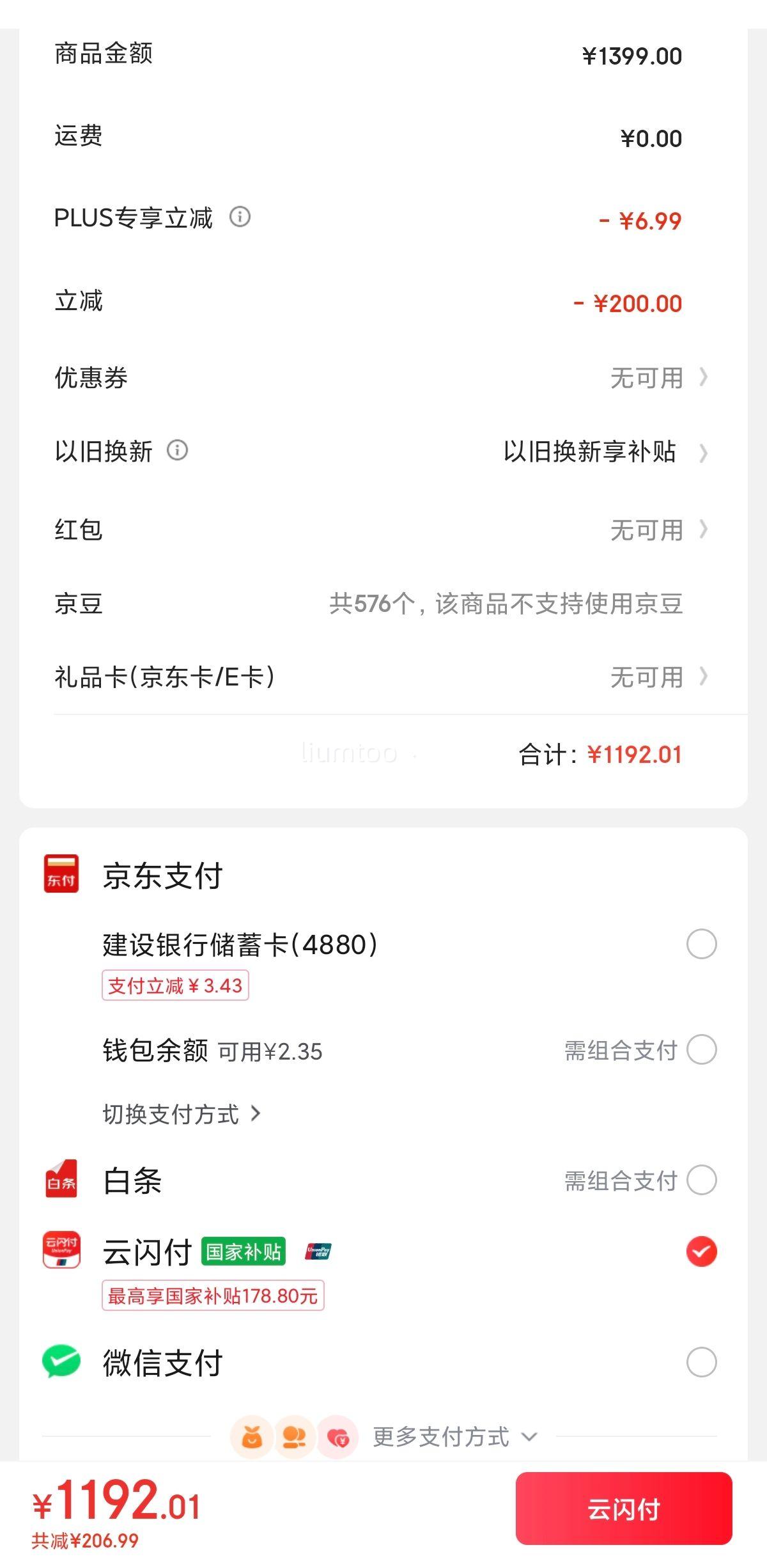The height and width of the screenshot is (1568, 767).
Task: Open the 红包 red packet row
Action: [x=382, y=529]
